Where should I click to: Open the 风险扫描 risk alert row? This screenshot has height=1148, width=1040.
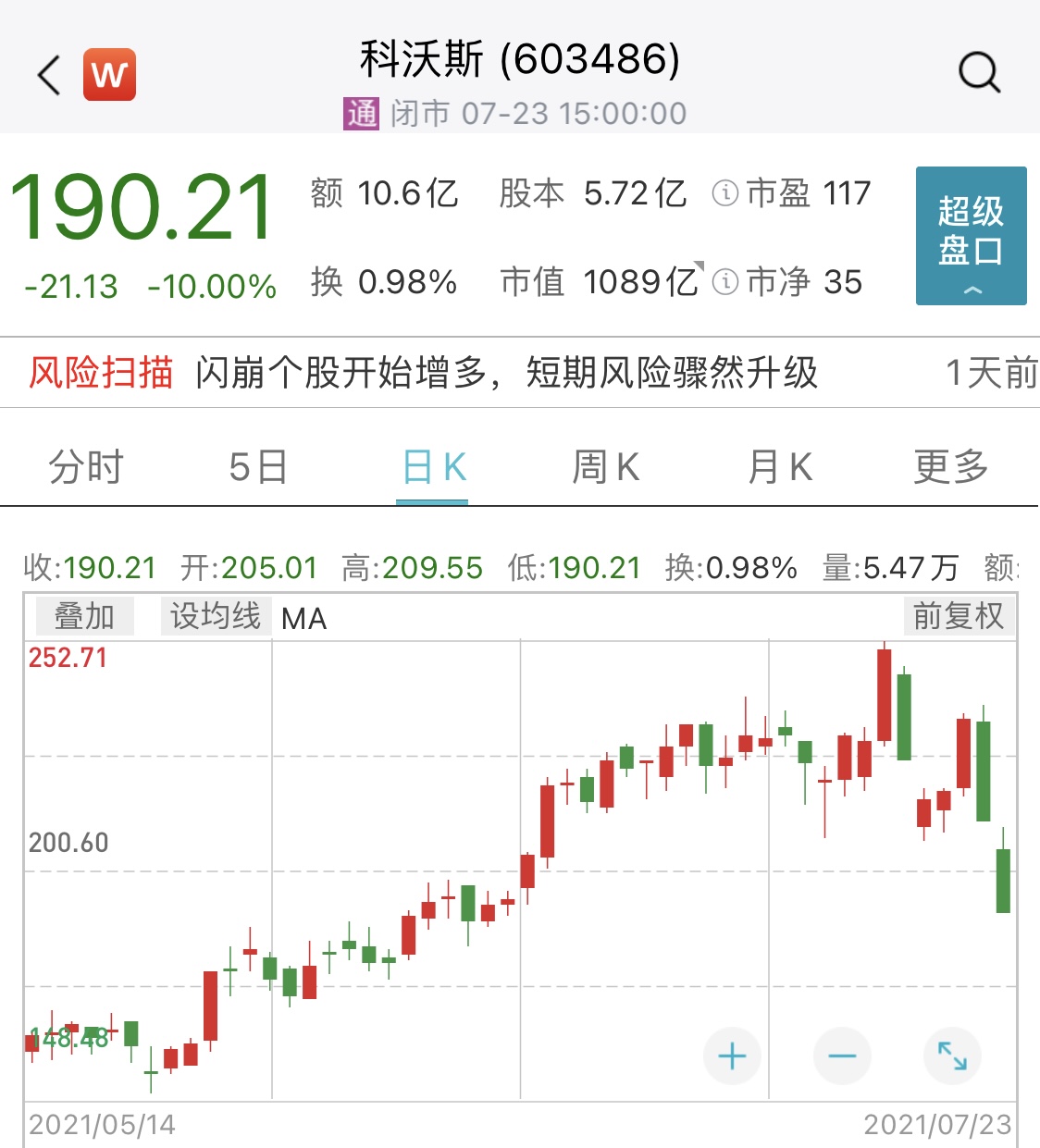518,373
